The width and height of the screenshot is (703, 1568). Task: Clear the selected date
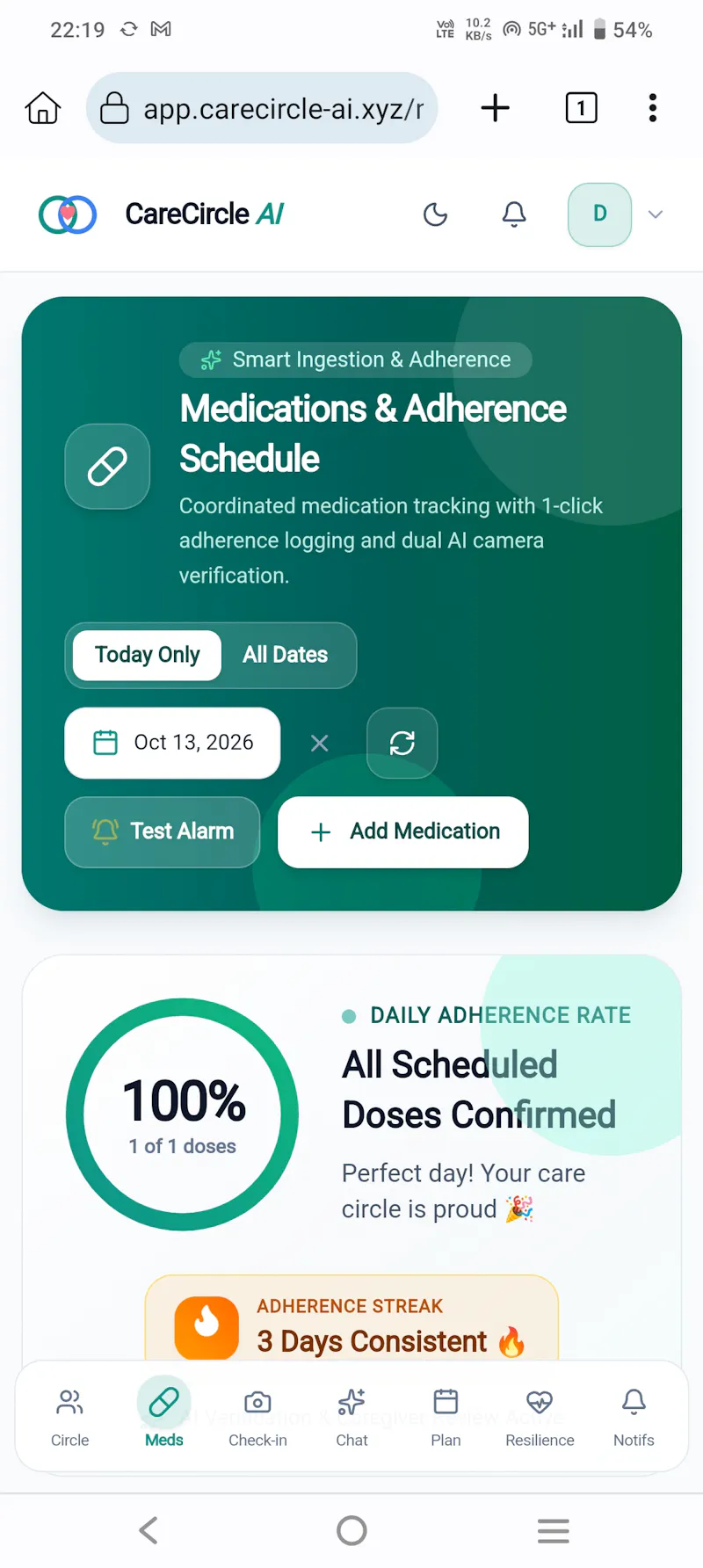pos(320,744)
